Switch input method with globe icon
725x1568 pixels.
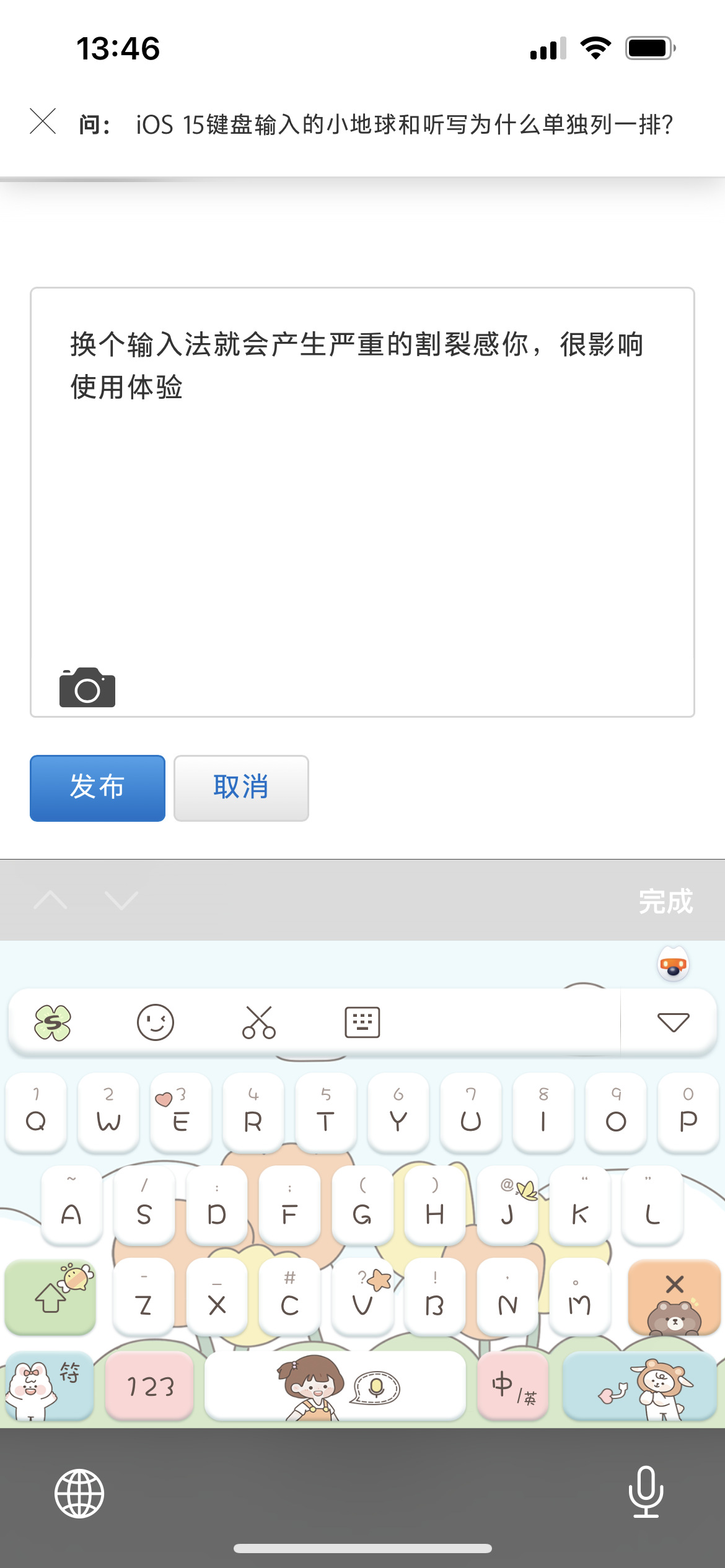[79, 1494]
